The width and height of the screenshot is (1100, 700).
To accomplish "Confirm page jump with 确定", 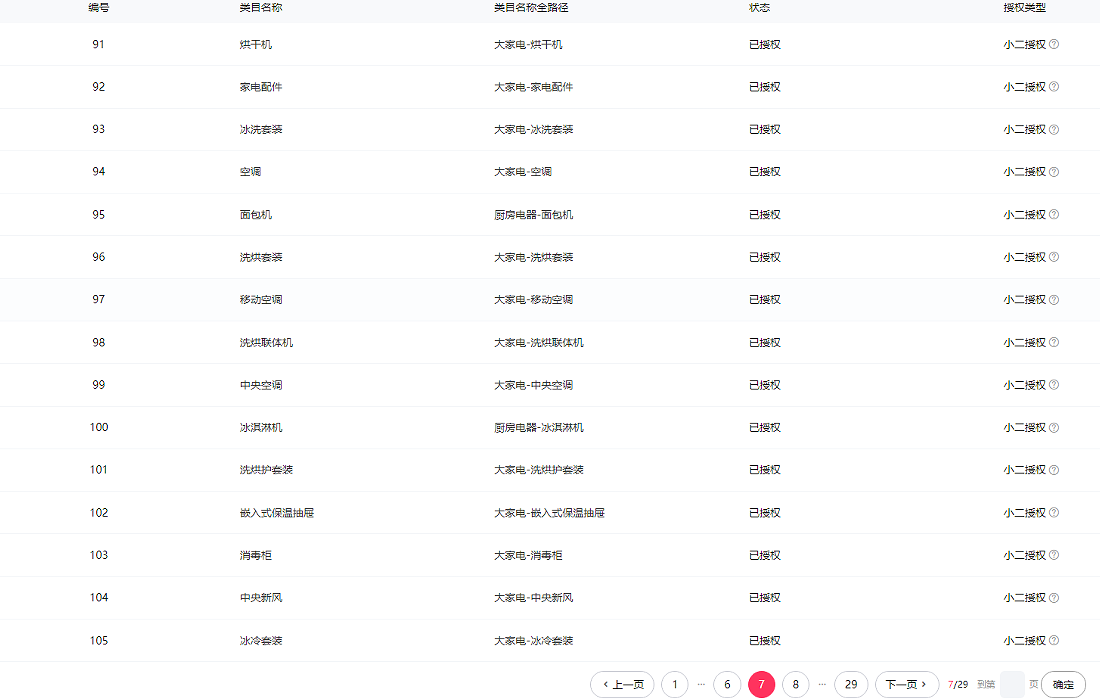I will (1063, 685).
